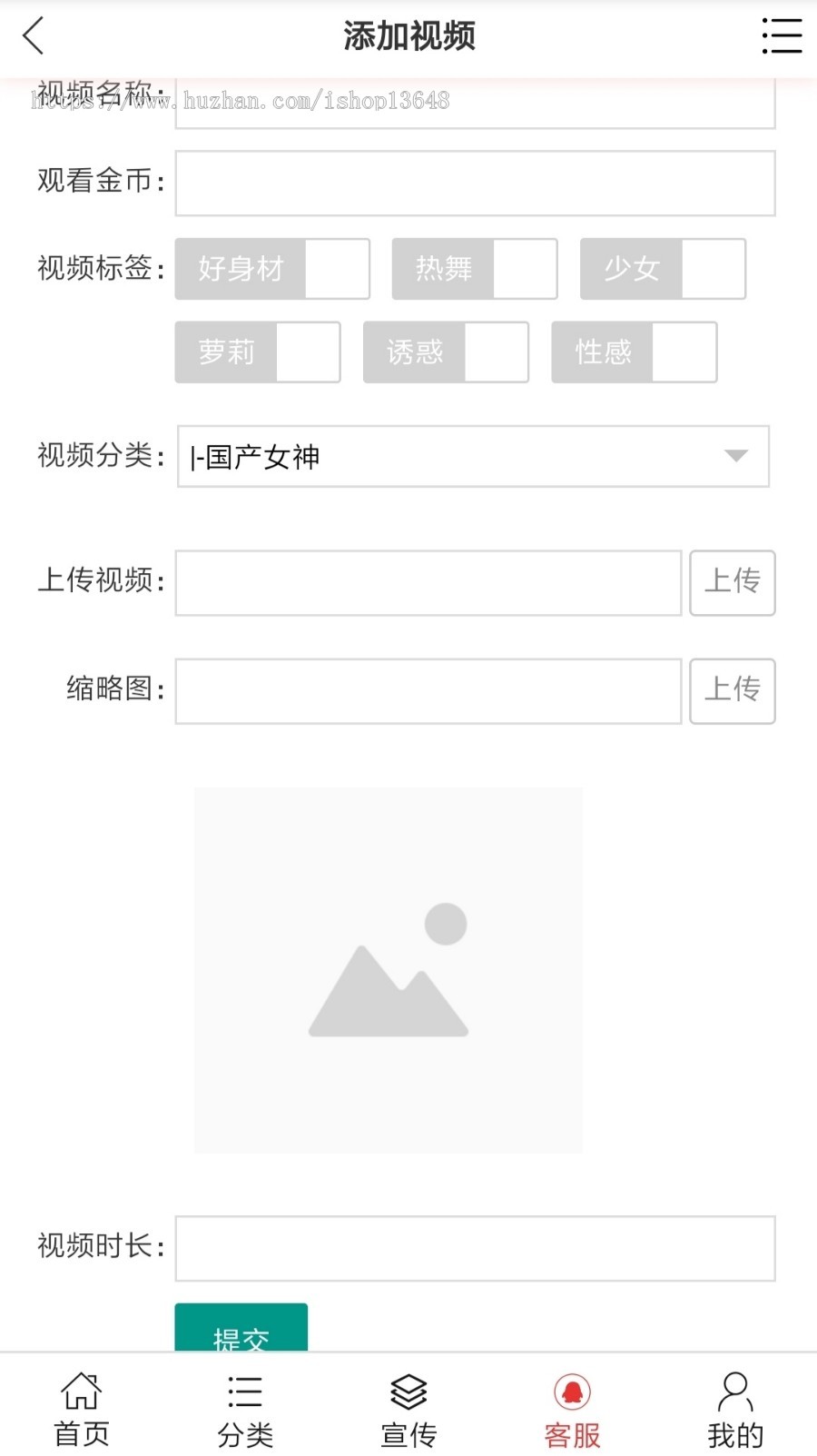The width and height of the screenshot is (817, 1456).
Task: Tap 上传 button next to 缩略图
Action: point(732,691)
